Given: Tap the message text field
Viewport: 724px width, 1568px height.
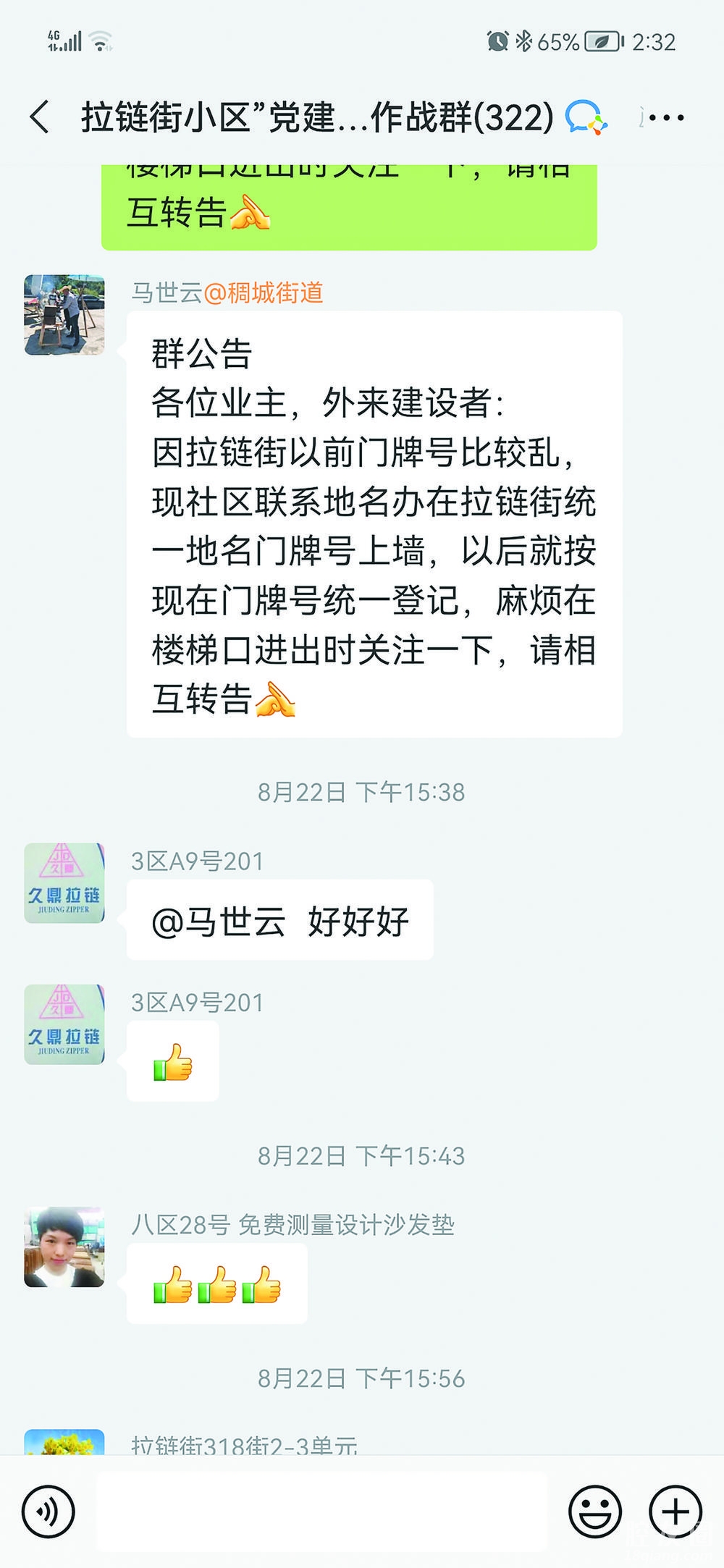Looking at the screenshot, I should click(322, 1512).
